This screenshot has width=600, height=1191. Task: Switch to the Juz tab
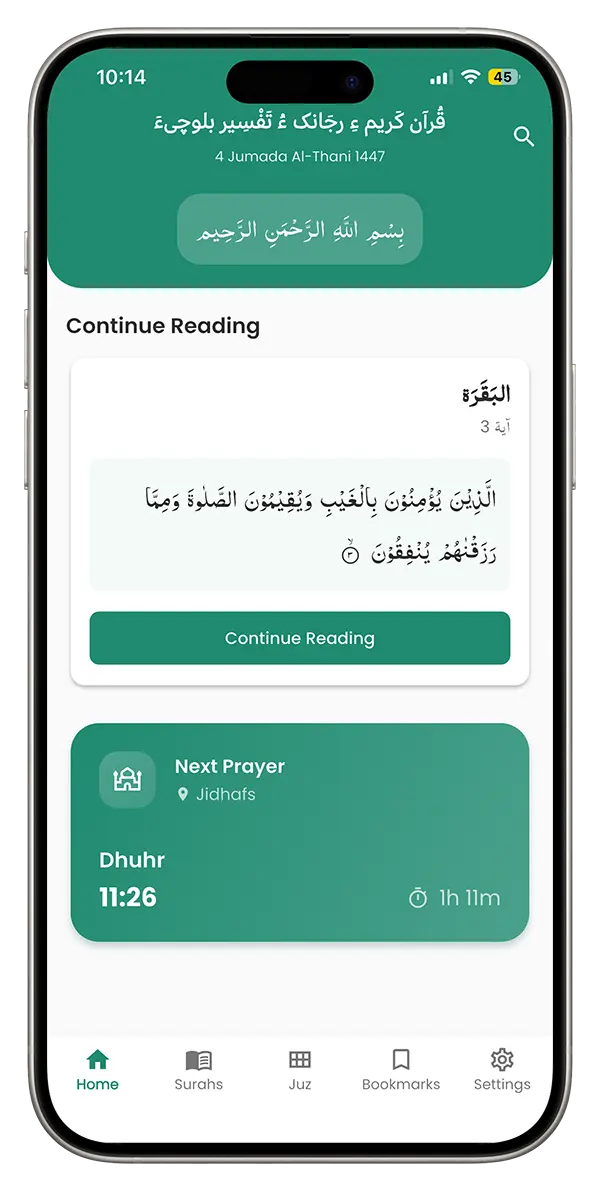tap(300, 1070)
